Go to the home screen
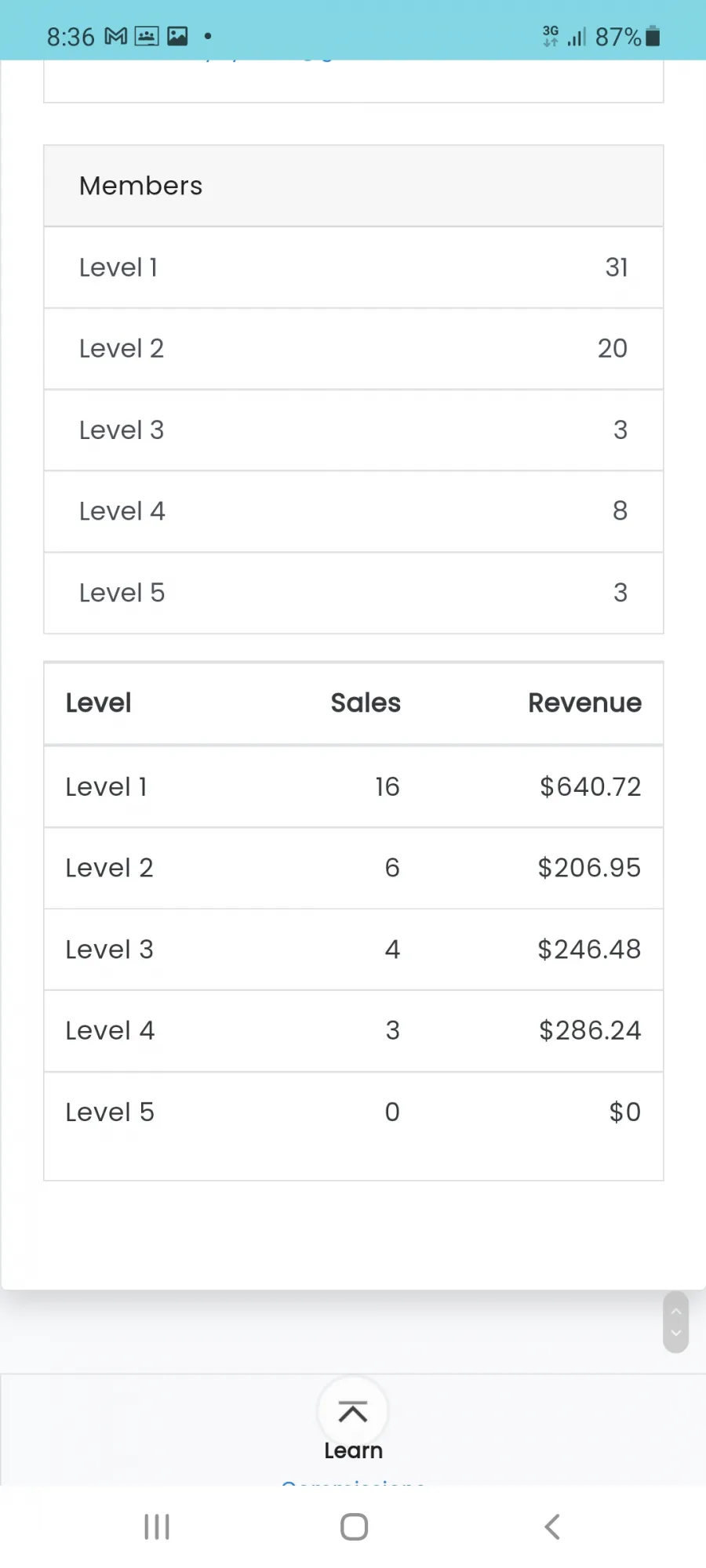706x1568 pixels. (x=354, y=1526)
